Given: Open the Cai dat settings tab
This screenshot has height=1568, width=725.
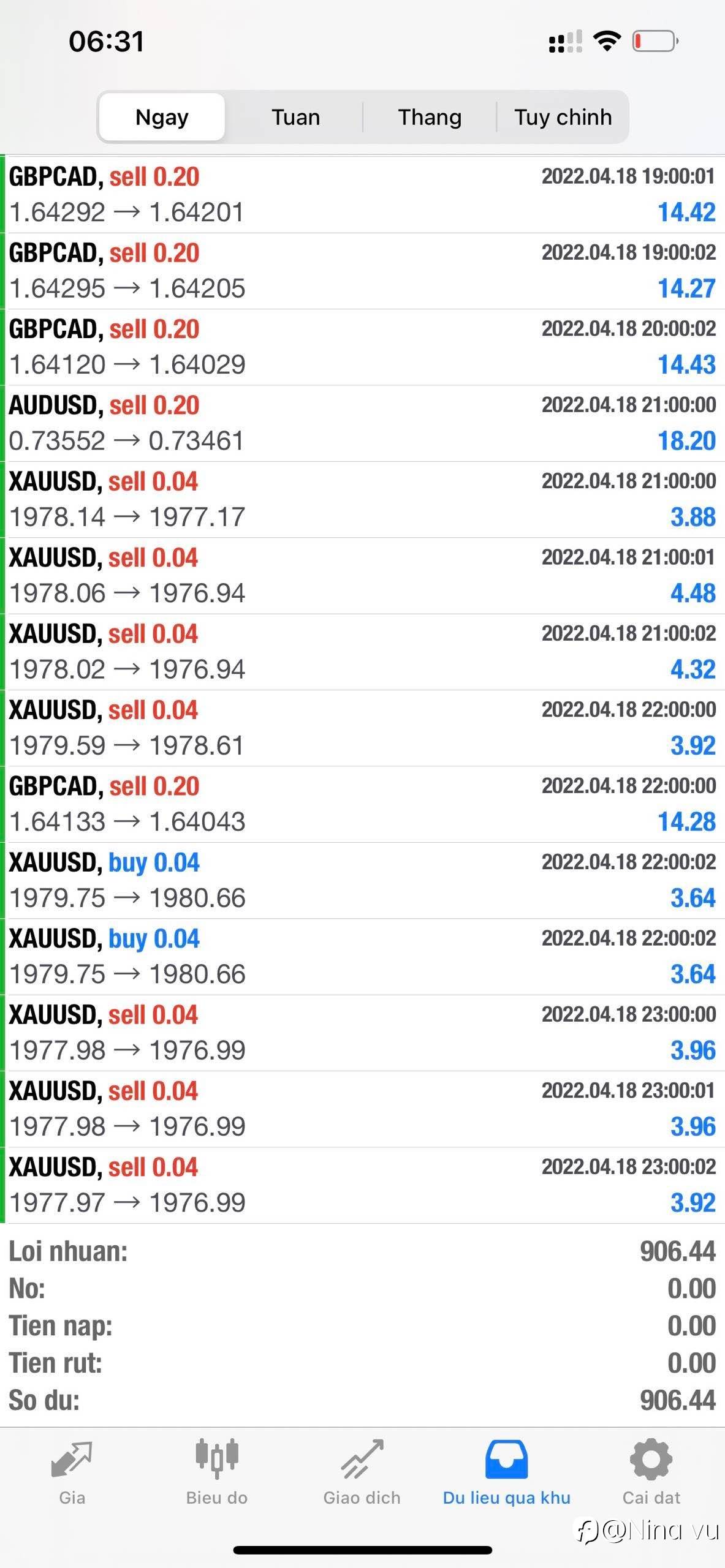Looking at the screenshot, I should click(x=651, y=1471).
